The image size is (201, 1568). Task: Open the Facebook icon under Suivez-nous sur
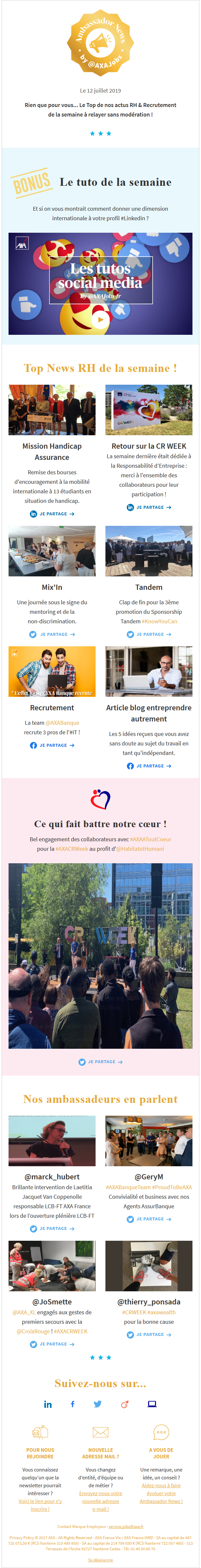click(73, 1404)
